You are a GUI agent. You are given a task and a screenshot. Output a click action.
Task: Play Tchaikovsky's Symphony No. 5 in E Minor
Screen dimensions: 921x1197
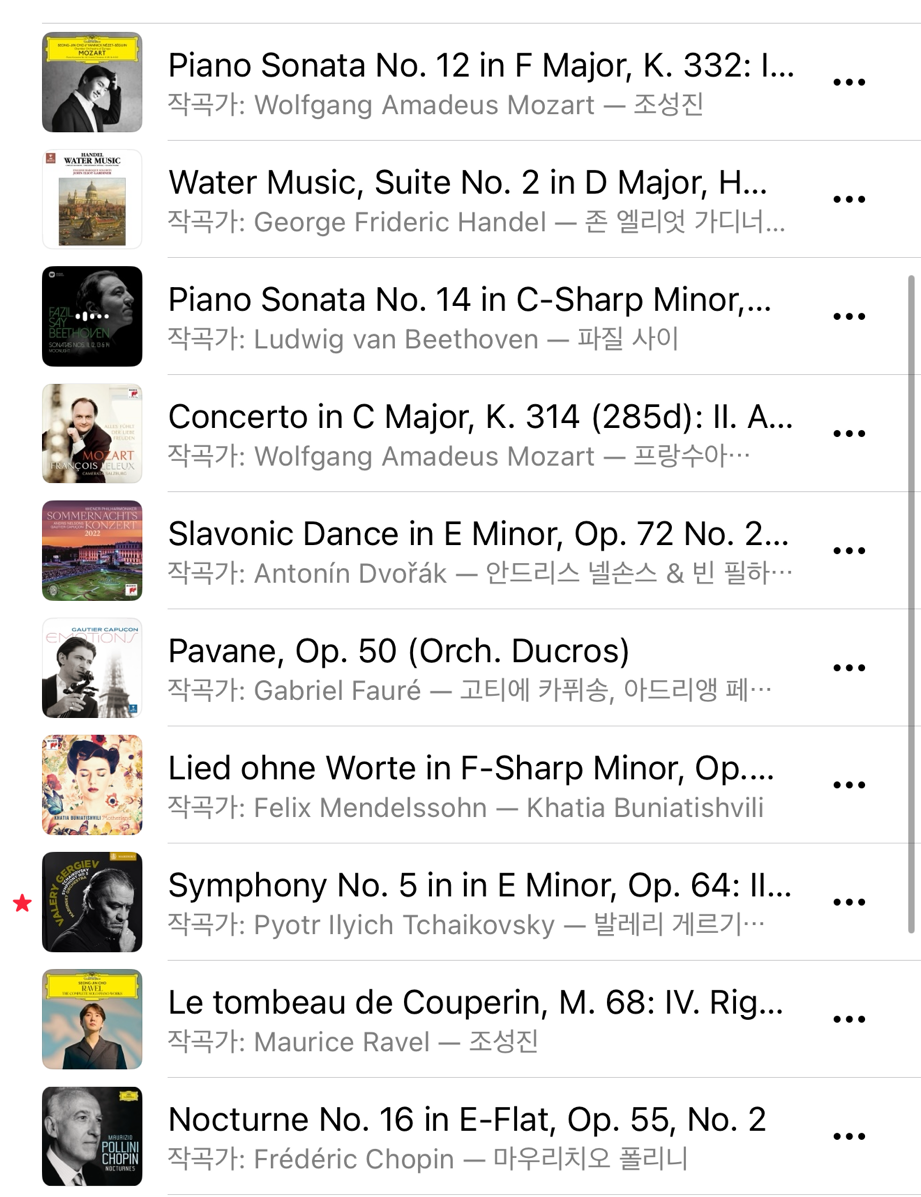pyautogui.click(x=480, y=902)
